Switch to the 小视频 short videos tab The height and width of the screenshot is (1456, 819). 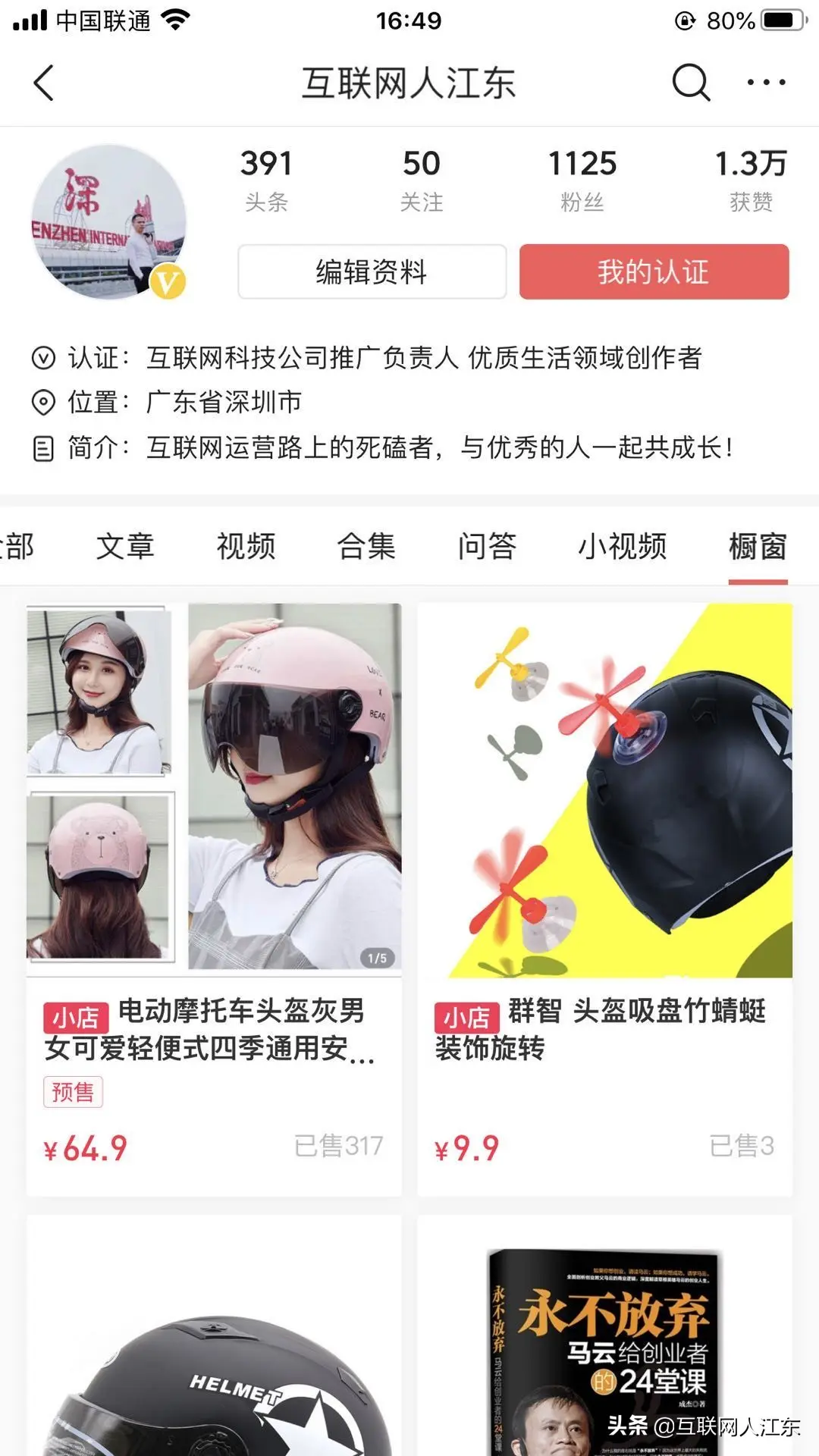(622, 546)
